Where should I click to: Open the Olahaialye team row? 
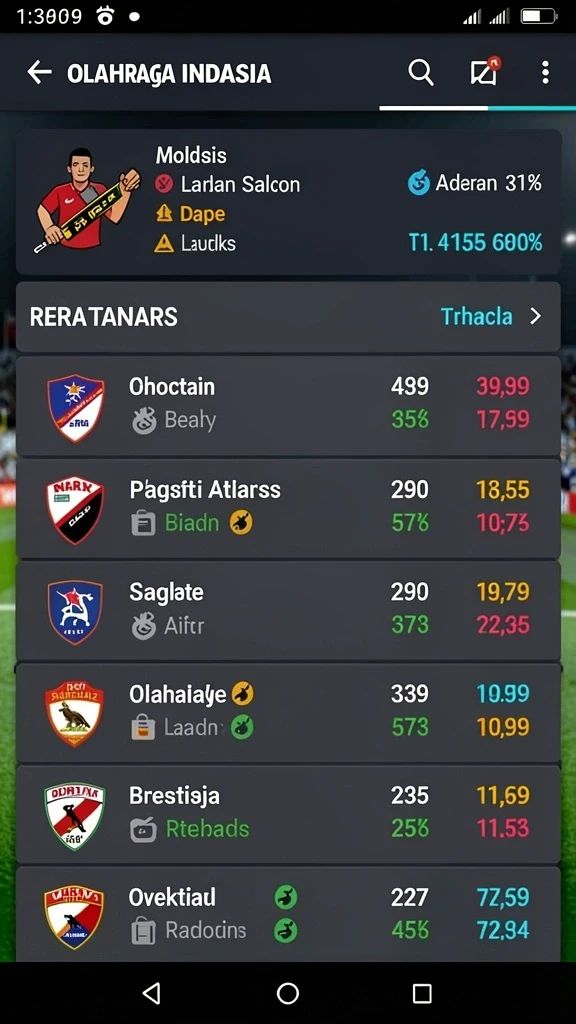288,713
